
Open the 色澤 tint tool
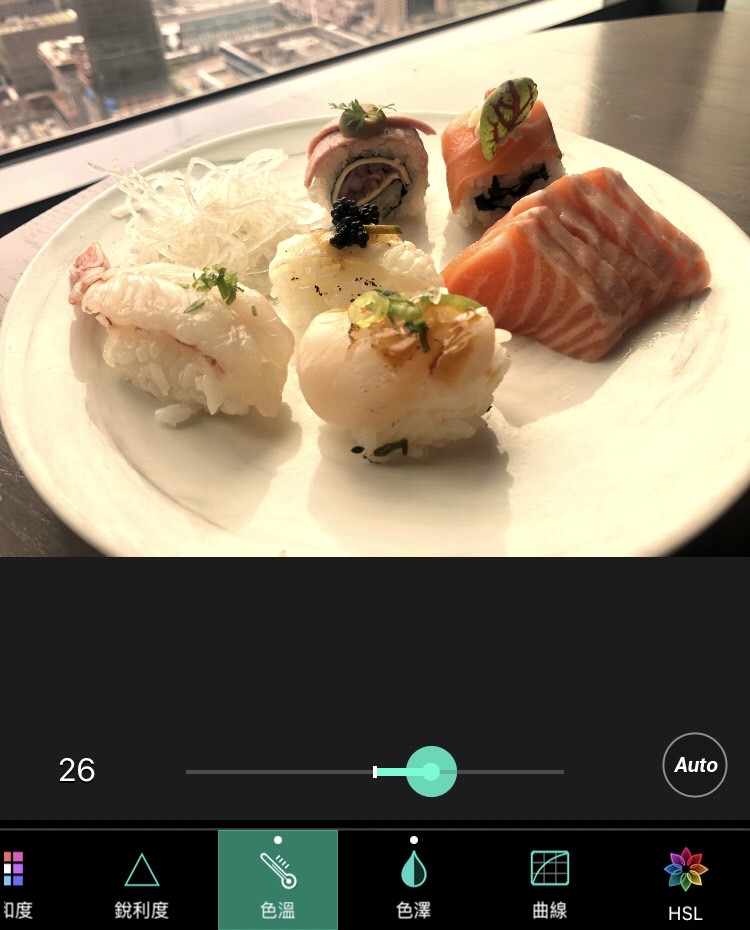[x=413, y=882]
